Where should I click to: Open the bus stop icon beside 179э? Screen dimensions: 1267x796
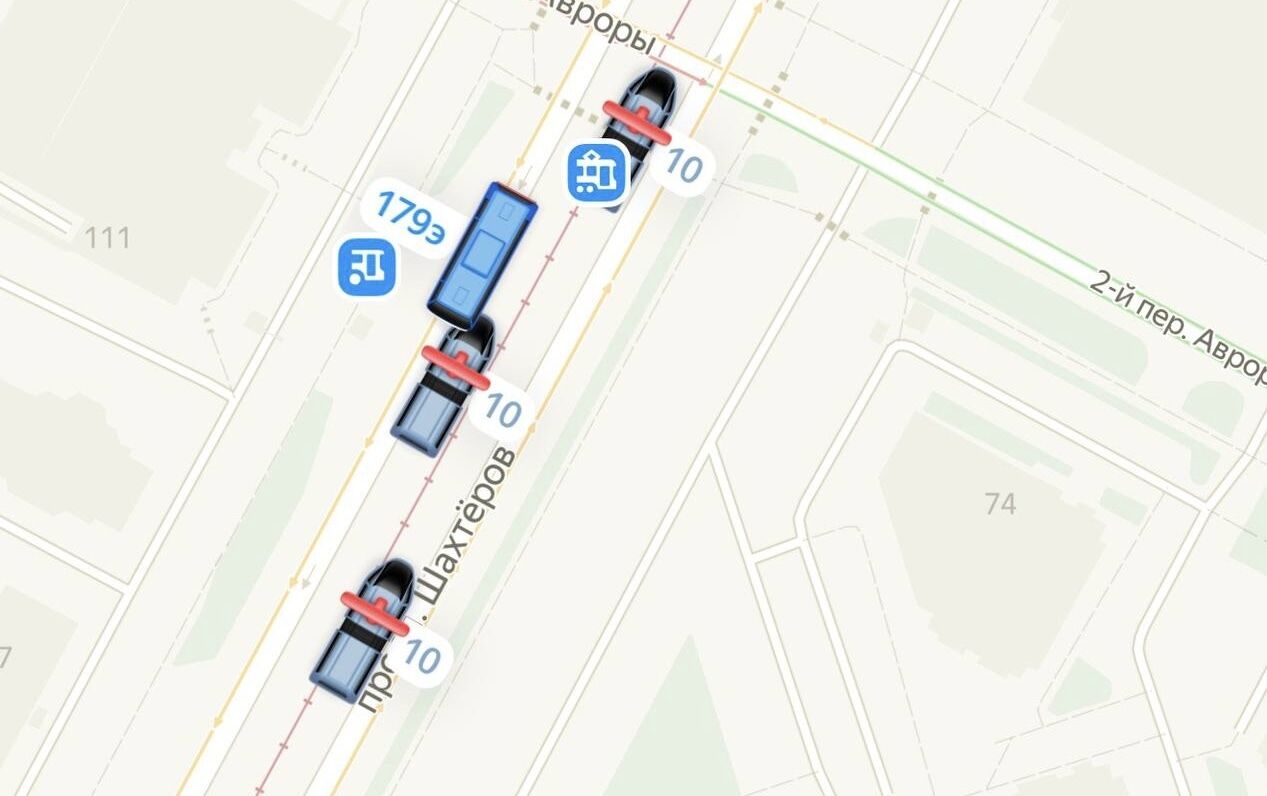[x=366, y=266]
